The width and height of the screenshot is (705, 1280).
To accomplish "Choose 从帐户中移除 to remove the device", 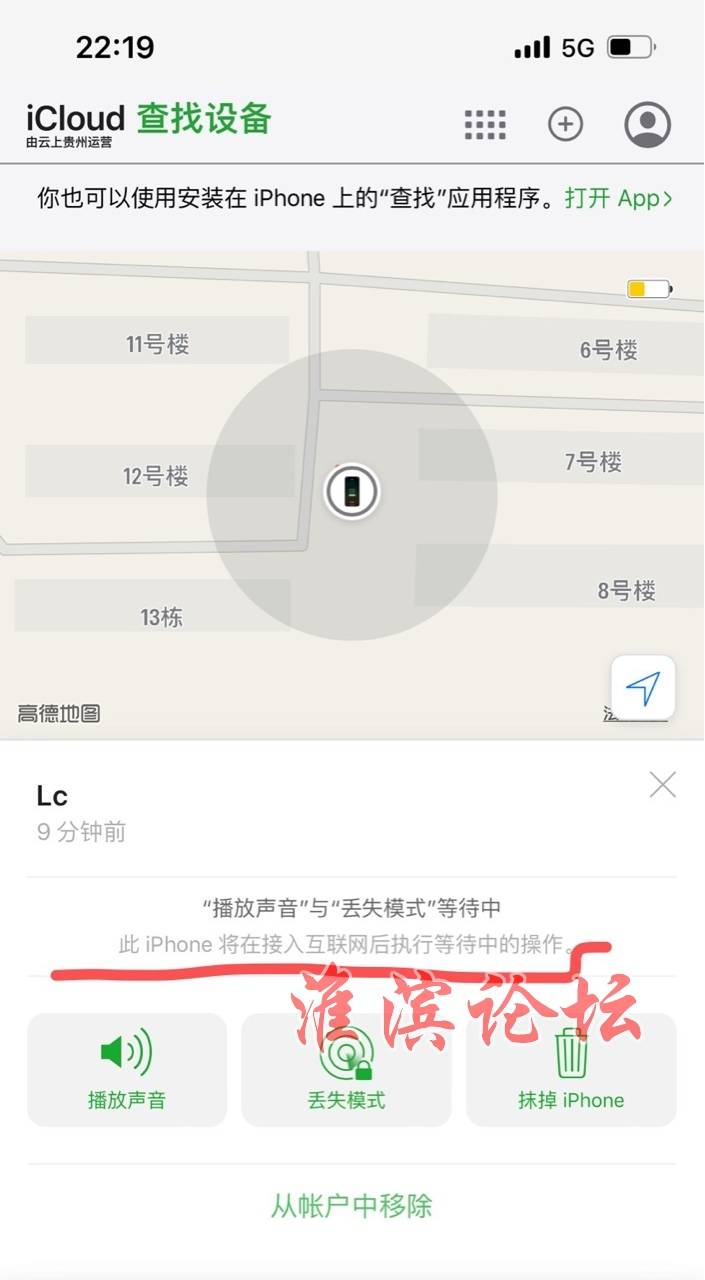I will [352, 1205].
